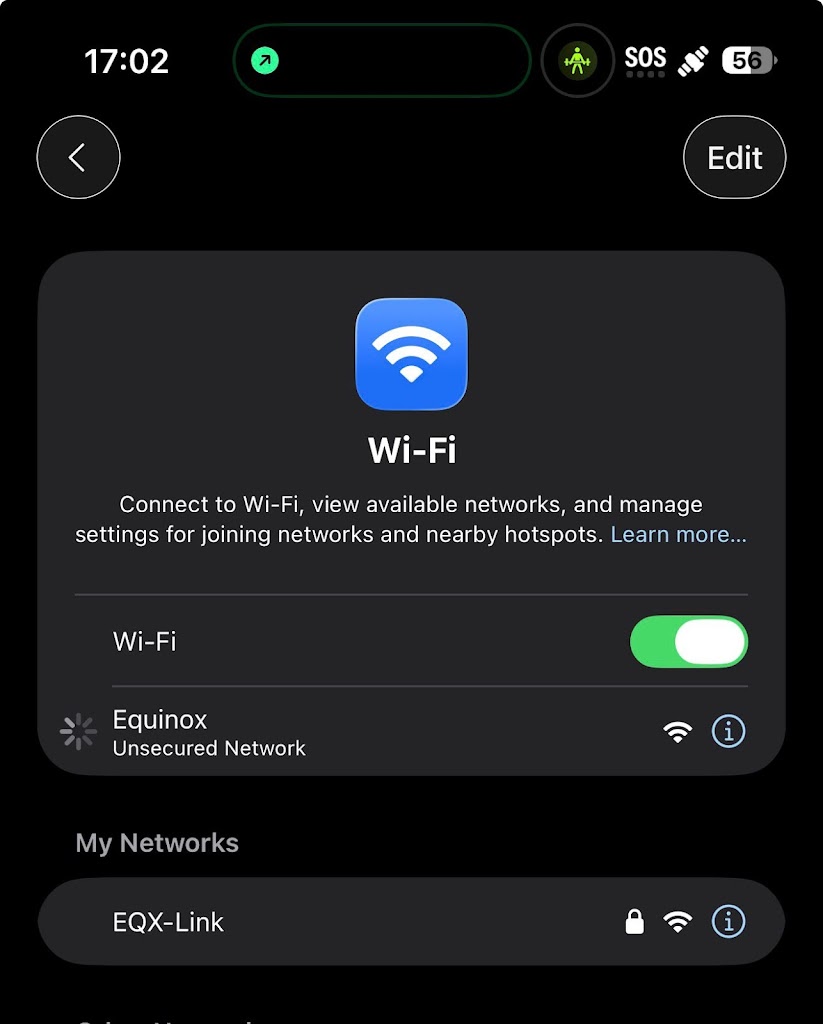The image size is (823, 1024).
Task: Open info for the EQX-Link network
Action: point(728,922)
